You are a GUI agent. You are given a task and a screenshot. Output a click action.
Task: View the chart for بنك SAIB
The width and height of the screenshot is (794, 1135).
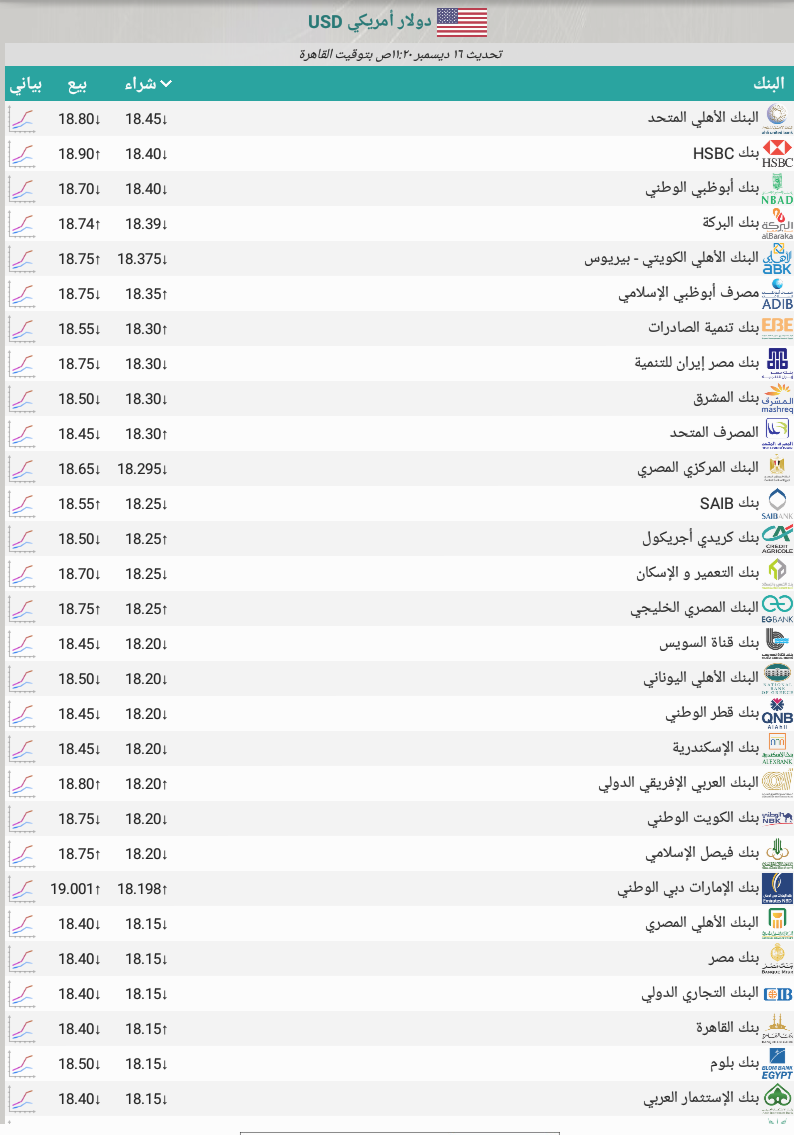[x=21, y=504]
